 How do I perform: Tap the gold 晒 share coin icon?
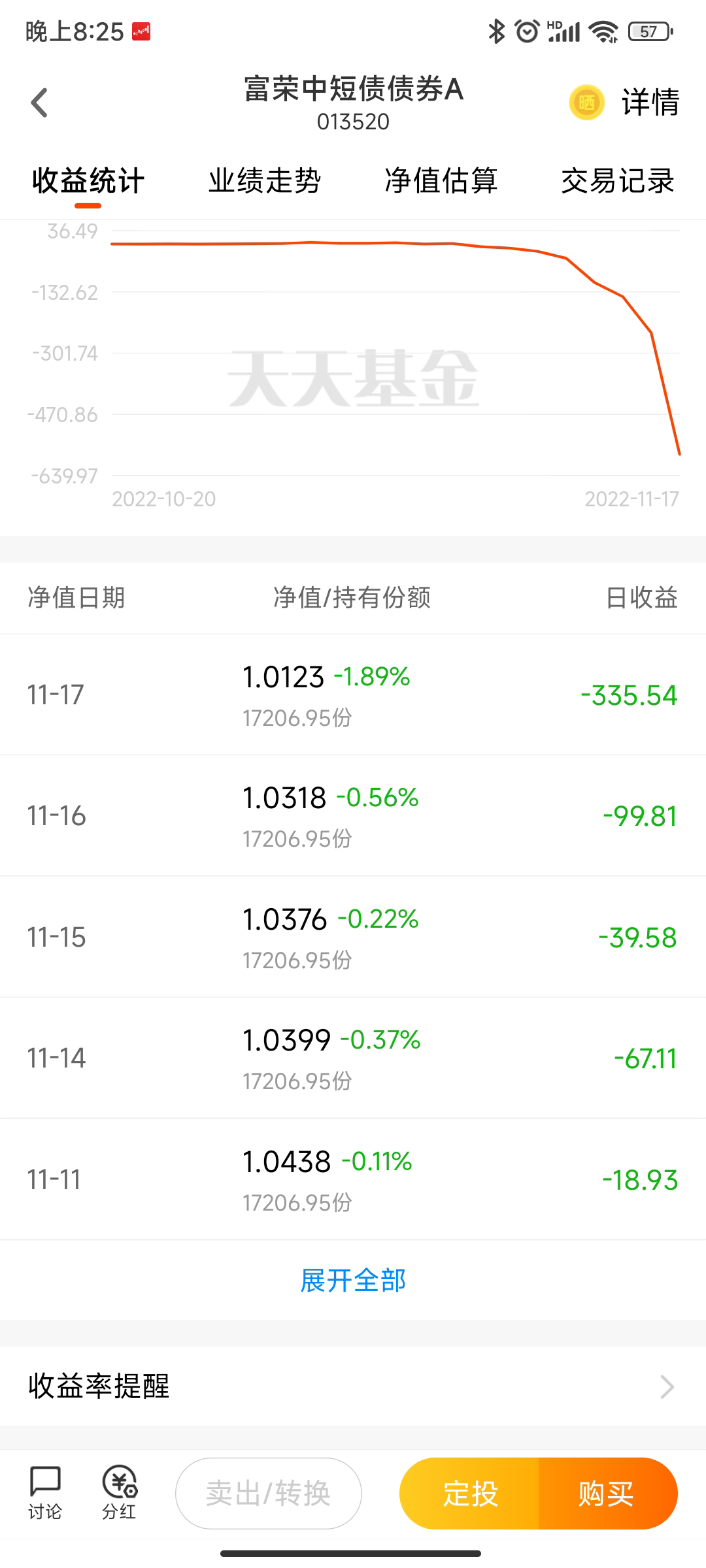click(x=586, y=103)
